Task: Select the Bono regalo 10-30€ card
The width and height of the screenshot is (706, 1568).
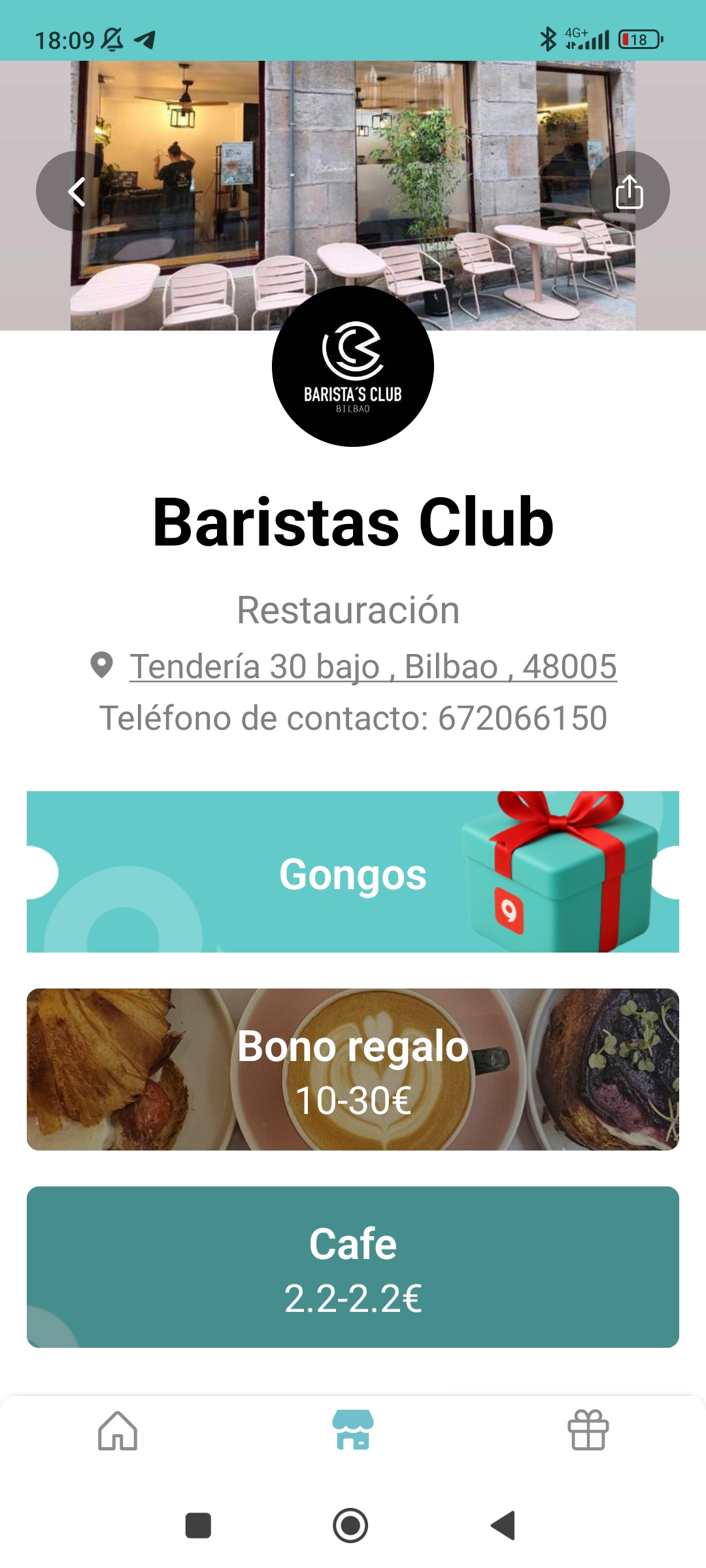Action: [353, 1070]
